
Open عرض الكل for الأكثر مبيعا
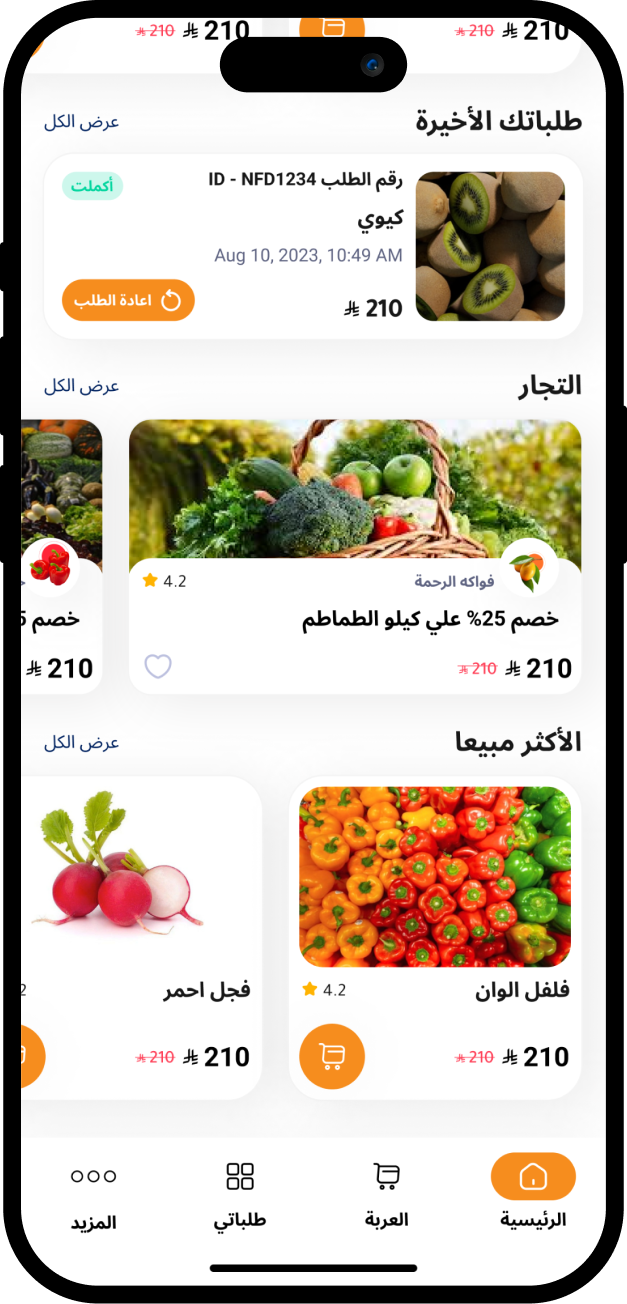(81, 743)
